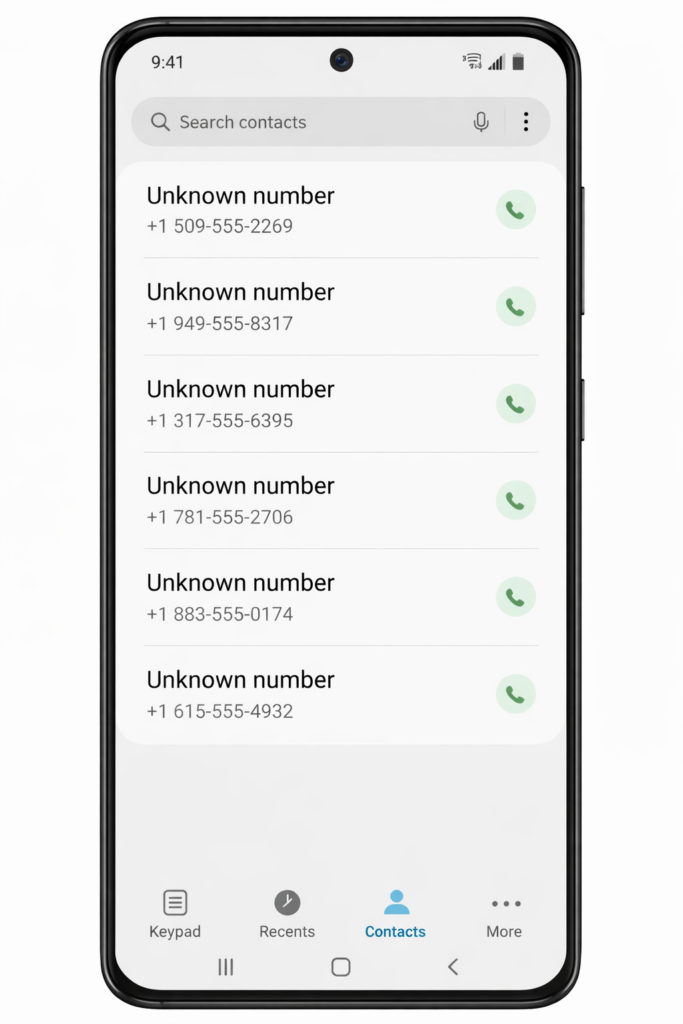The width and height of the screenshot is (683, 1024).
Task: Tap the system home button
Action: click(x=341, y=966)
